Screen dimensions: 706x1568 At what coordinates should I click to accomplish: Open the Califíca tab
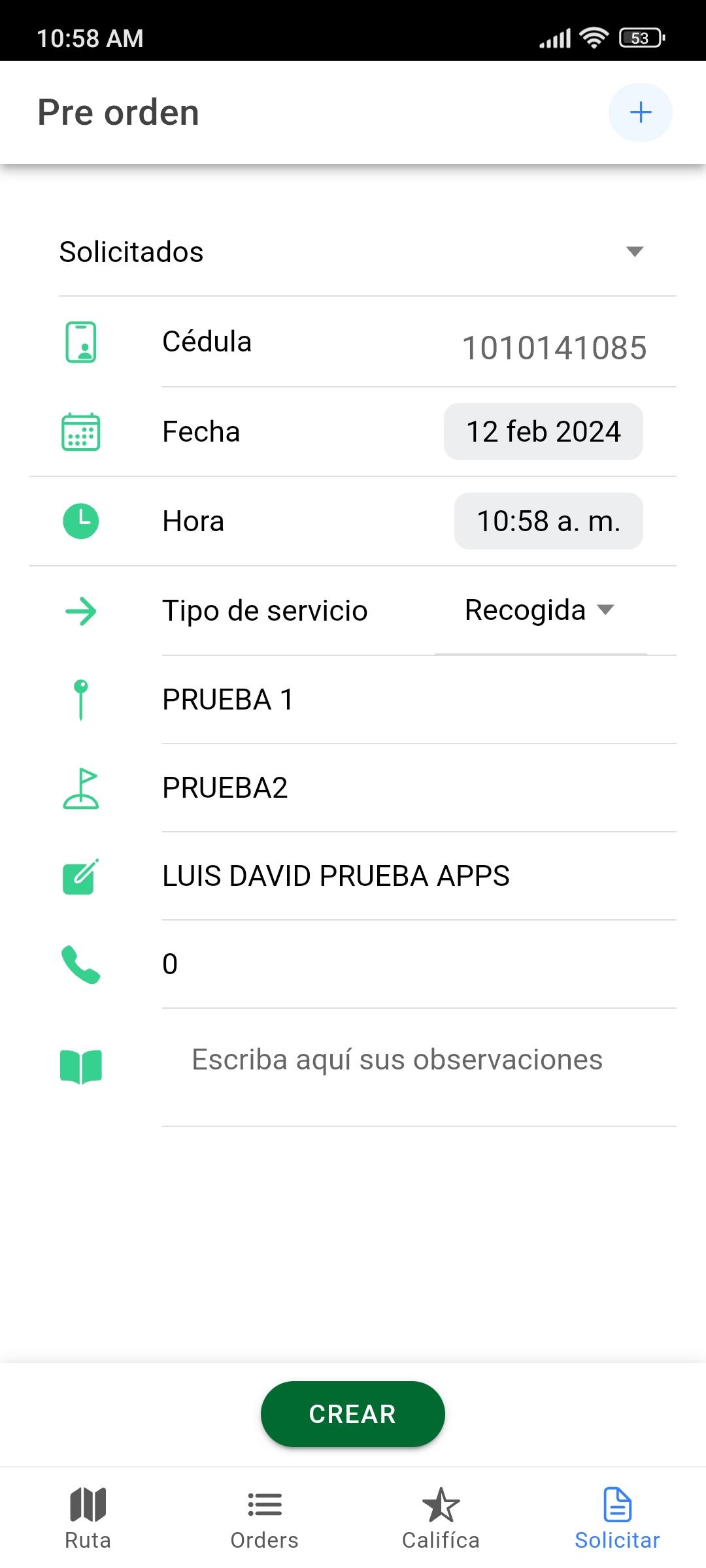pos(441,1518)
